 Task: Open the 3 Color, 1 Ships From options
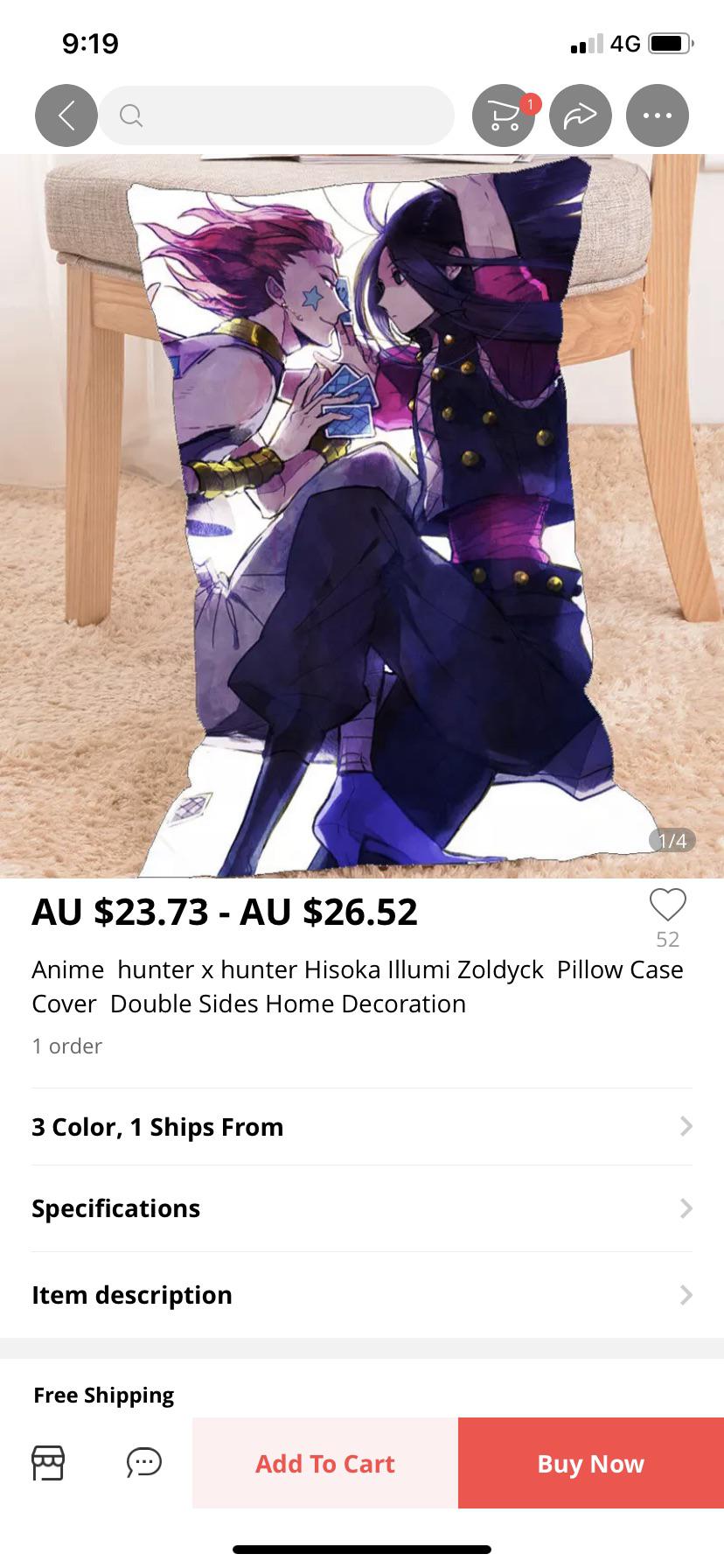tap(361, 1127)
